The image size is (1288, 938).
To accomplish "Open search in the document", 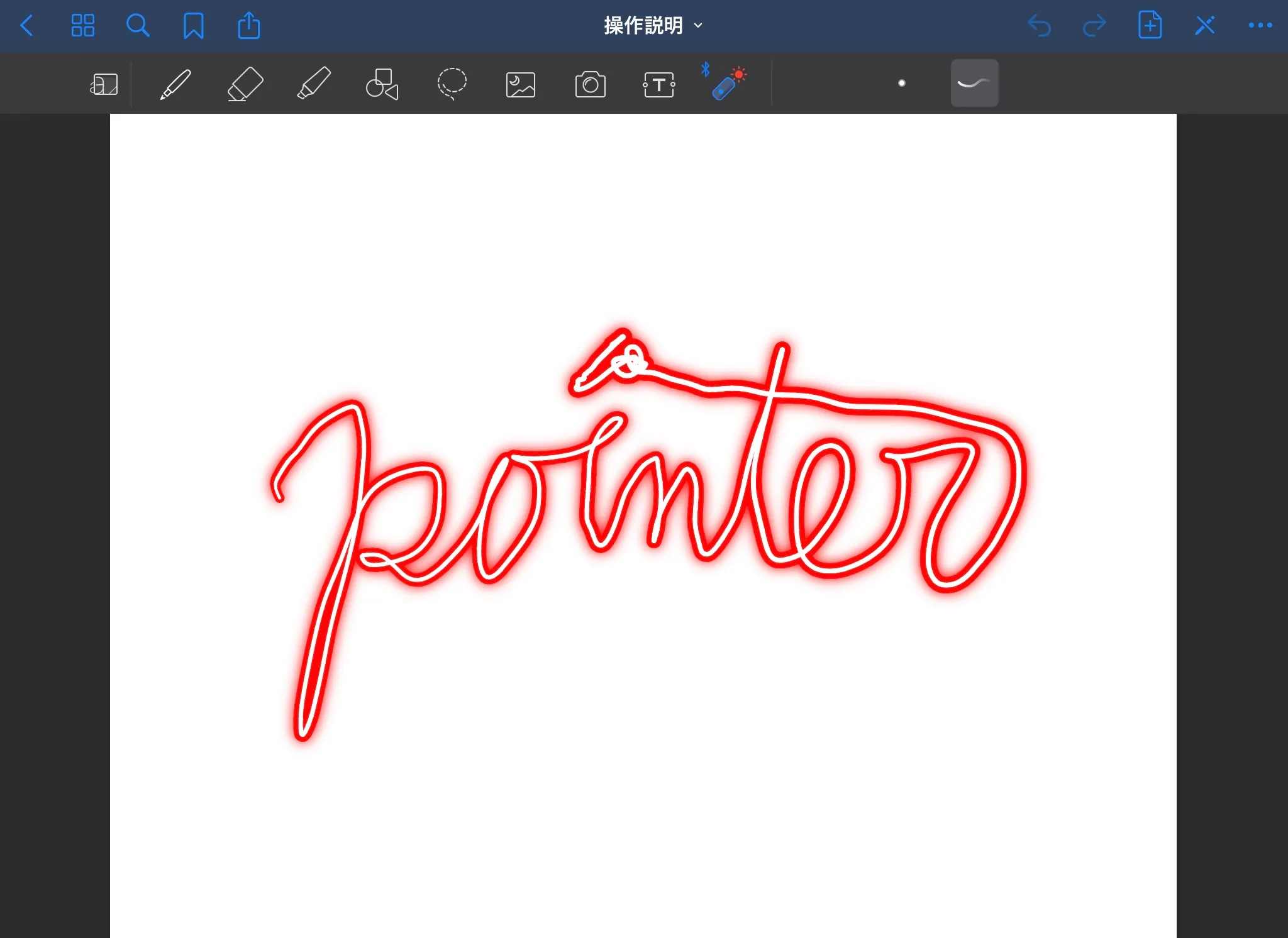I will coord(137,26).
